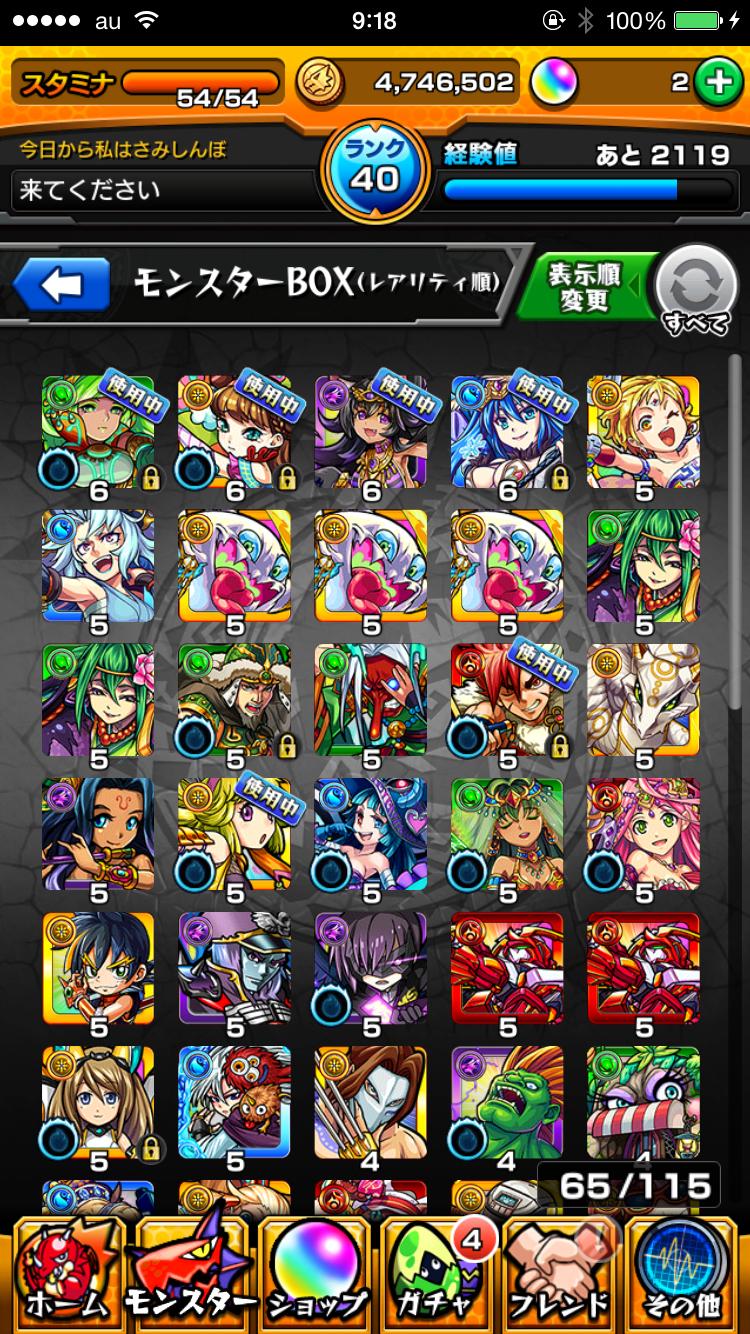The height and width of the screenshot is (1334, 750).
Task: Select the bunny-eared brown-haired girl monster
Action: click(98, 1103)
